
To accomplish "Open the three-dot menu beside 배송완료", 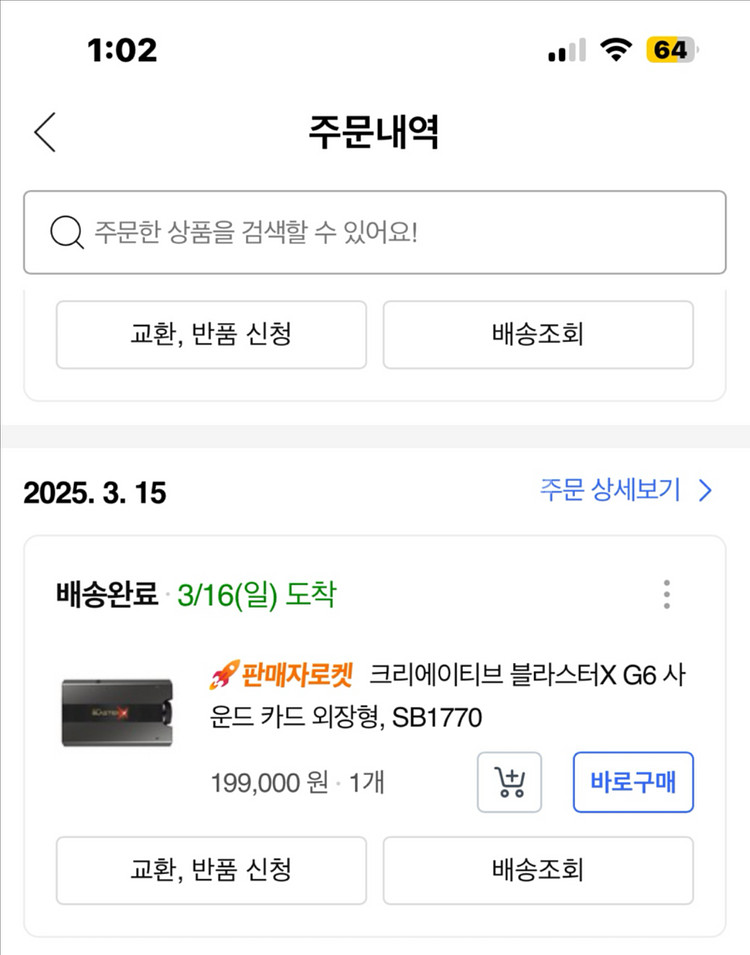I will [667, 595].
